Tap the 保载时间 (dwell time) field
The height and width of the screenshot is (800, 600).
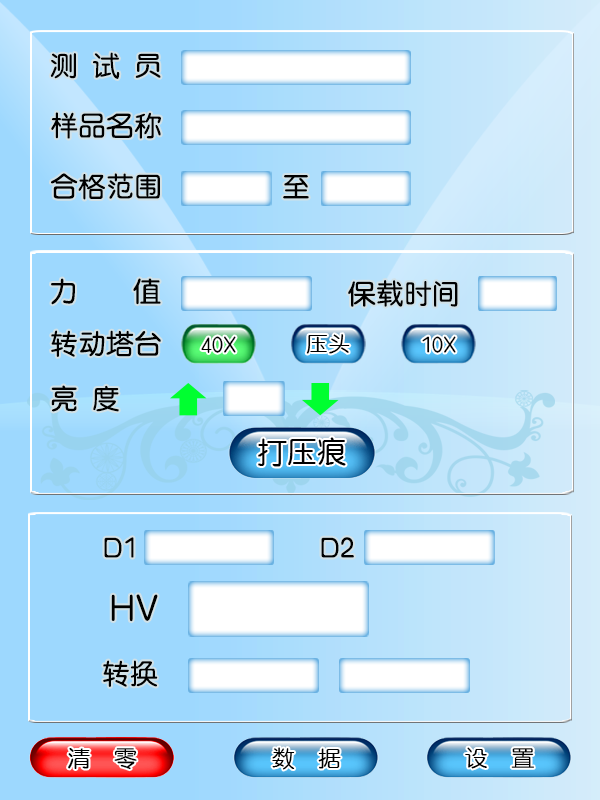pos(517,293)
